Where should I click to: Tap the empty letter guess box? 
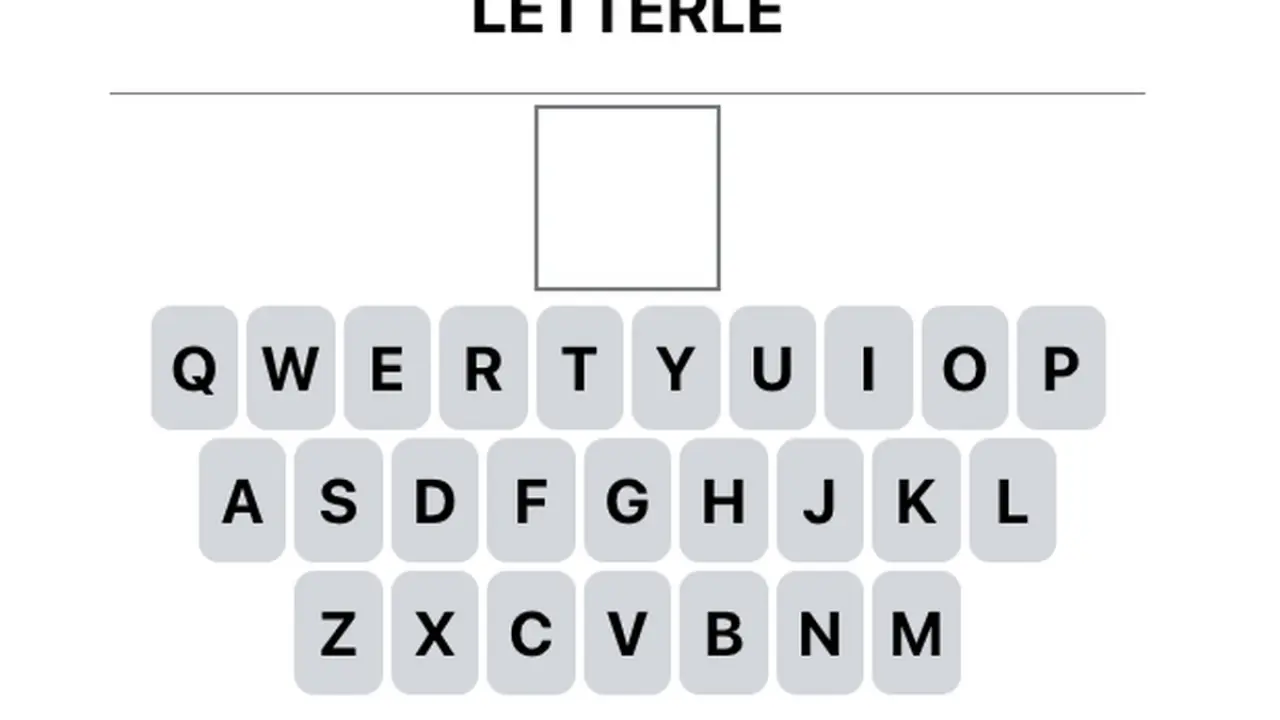pos(627,198)
